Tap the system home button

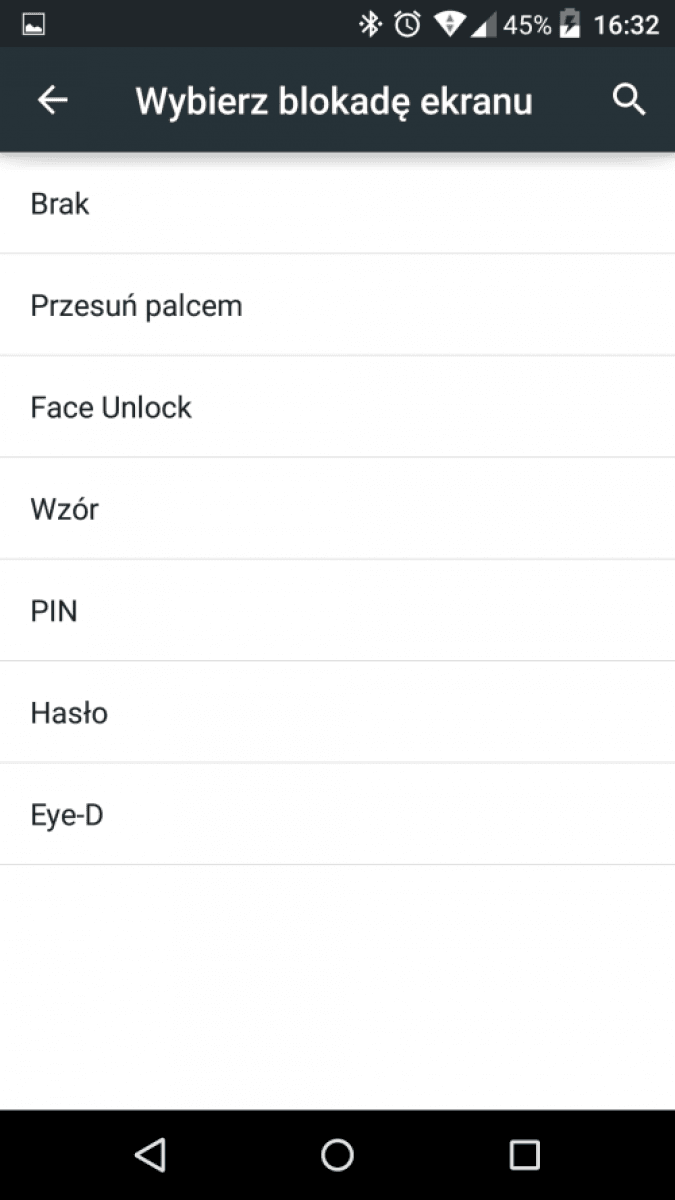pos(337,1155)
